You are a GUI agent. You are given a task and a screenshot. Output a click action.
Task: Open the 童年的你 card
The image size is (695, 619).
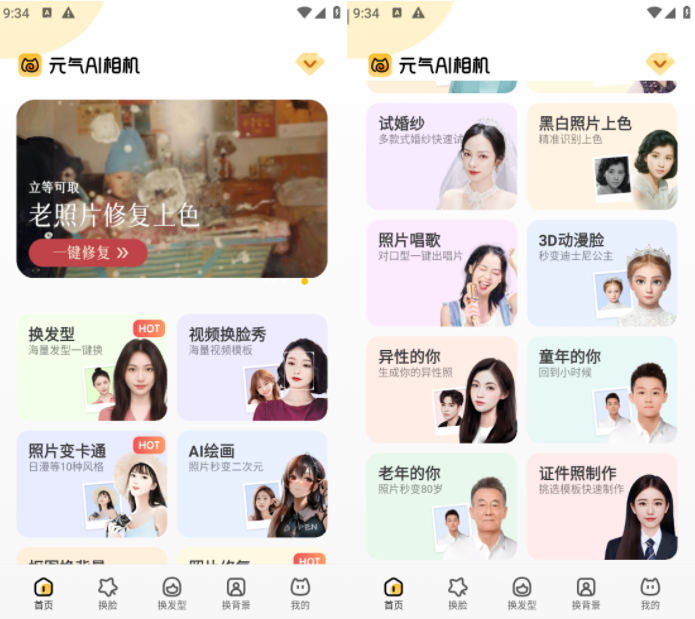point(601,389)
